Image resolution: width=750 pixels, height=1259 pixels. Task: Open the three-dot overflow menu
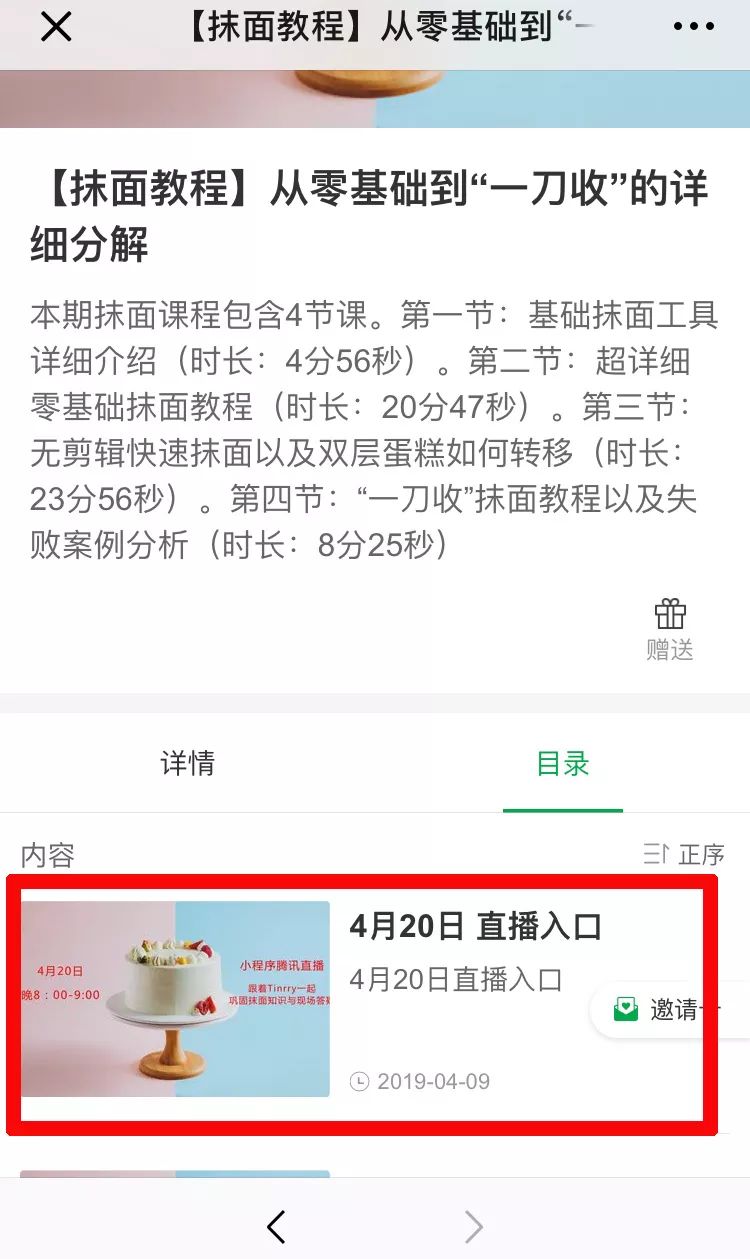pyautogui.click(x=693, y=27)
